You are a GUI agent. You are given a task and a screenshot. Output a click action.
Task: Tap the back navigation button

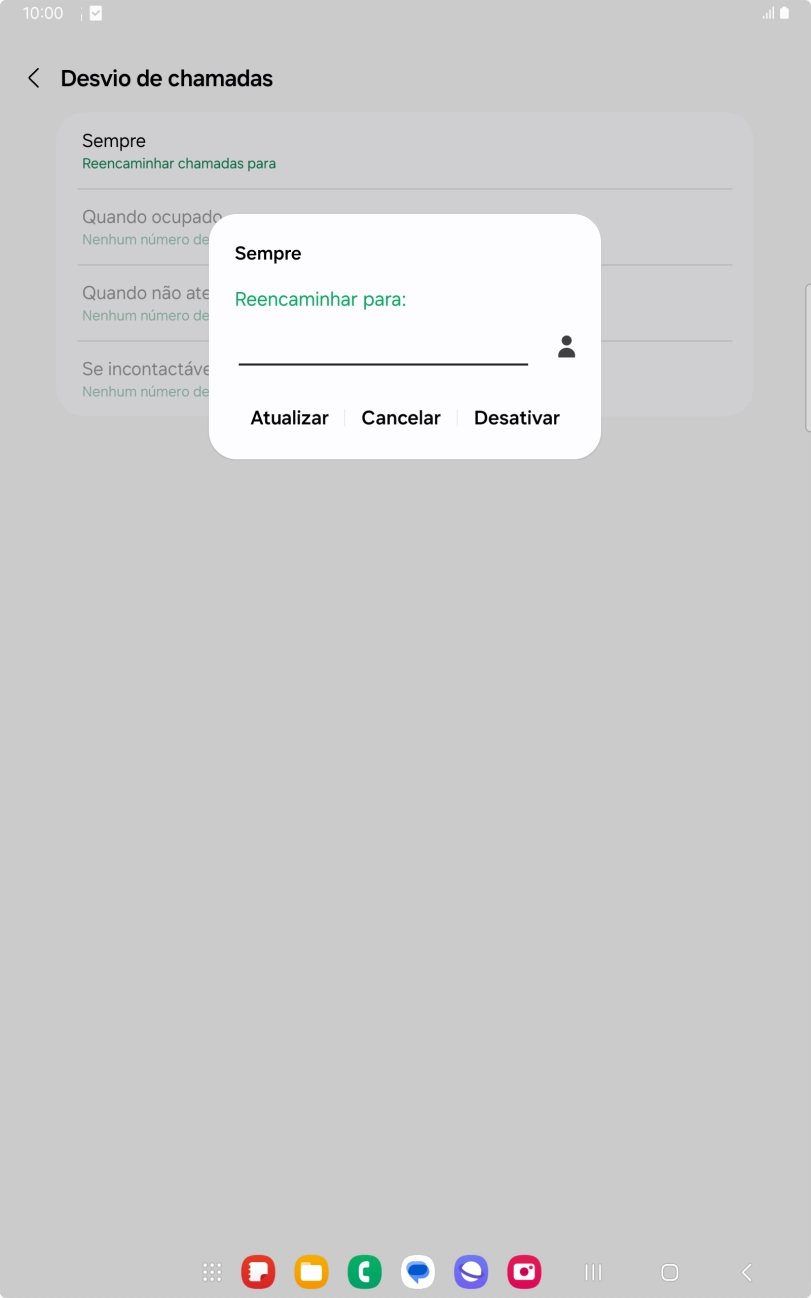pos(745,1271)
